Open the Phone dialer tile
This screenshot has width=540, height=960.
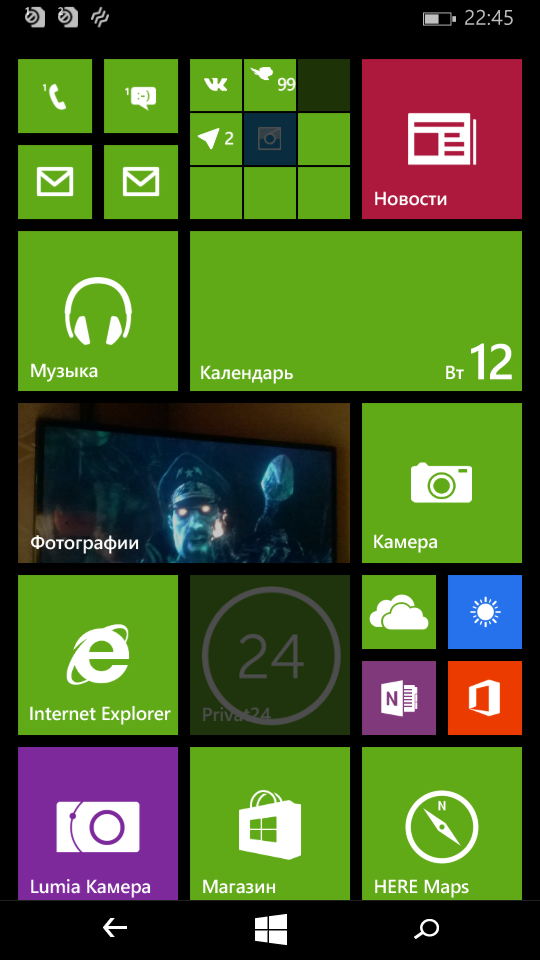pyautogui.click(x=55, y=96)
